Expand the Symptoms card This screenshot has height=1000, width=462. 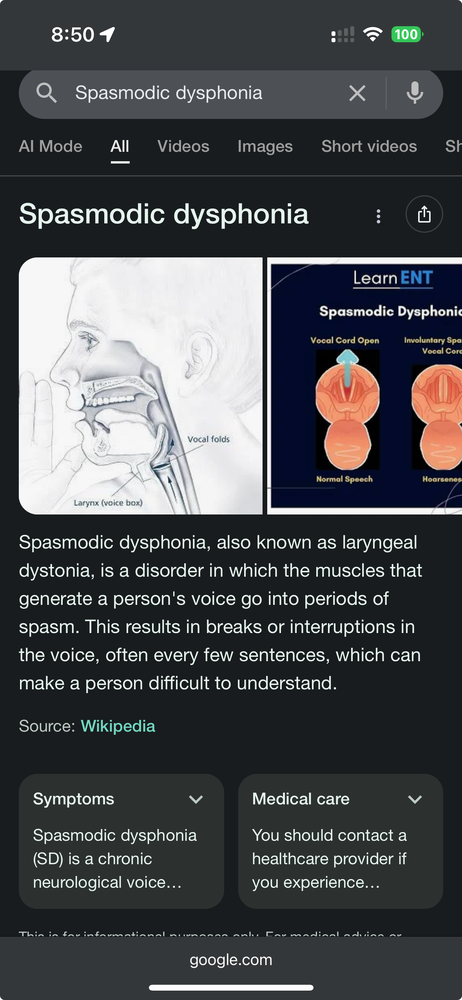pos(121,841)
